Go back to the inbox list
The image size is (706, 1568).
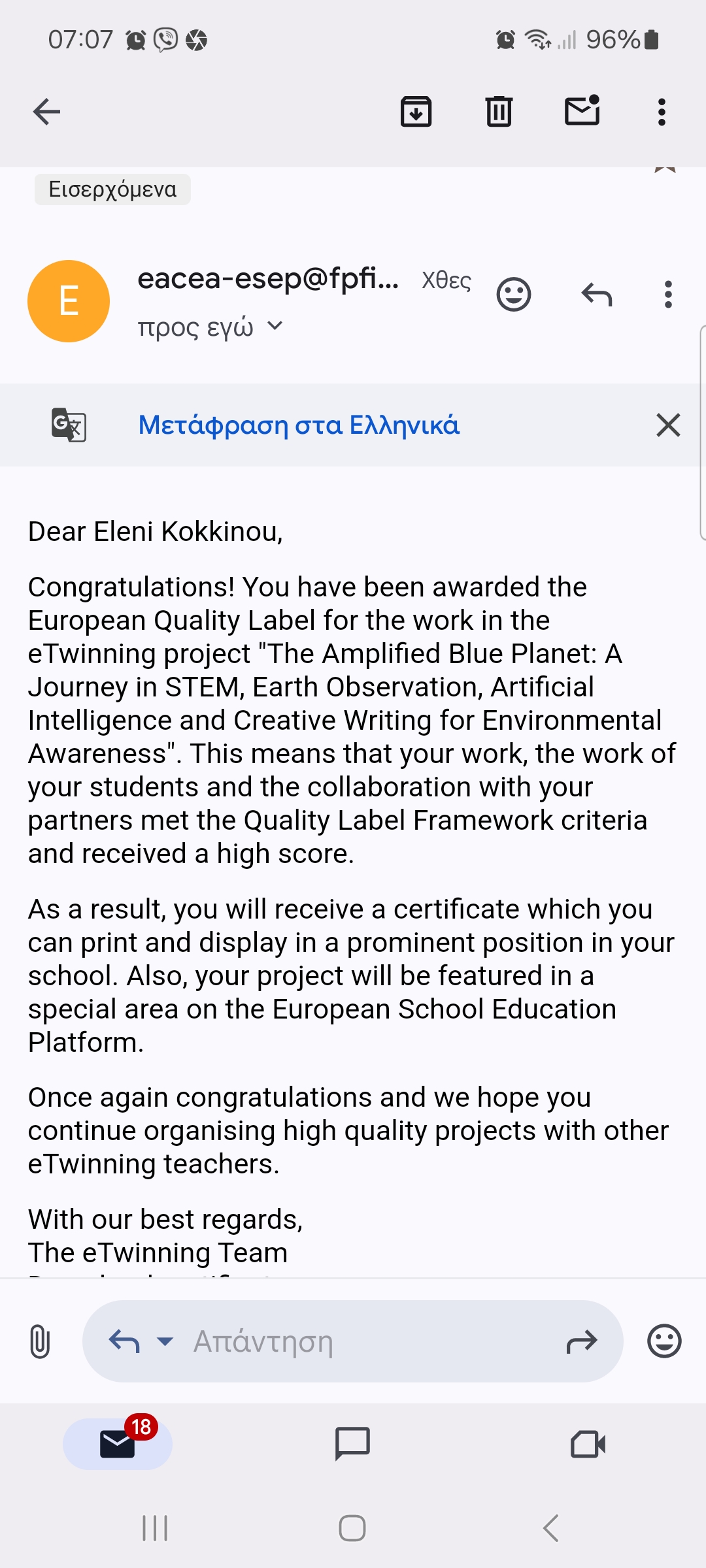click(46, 112)
